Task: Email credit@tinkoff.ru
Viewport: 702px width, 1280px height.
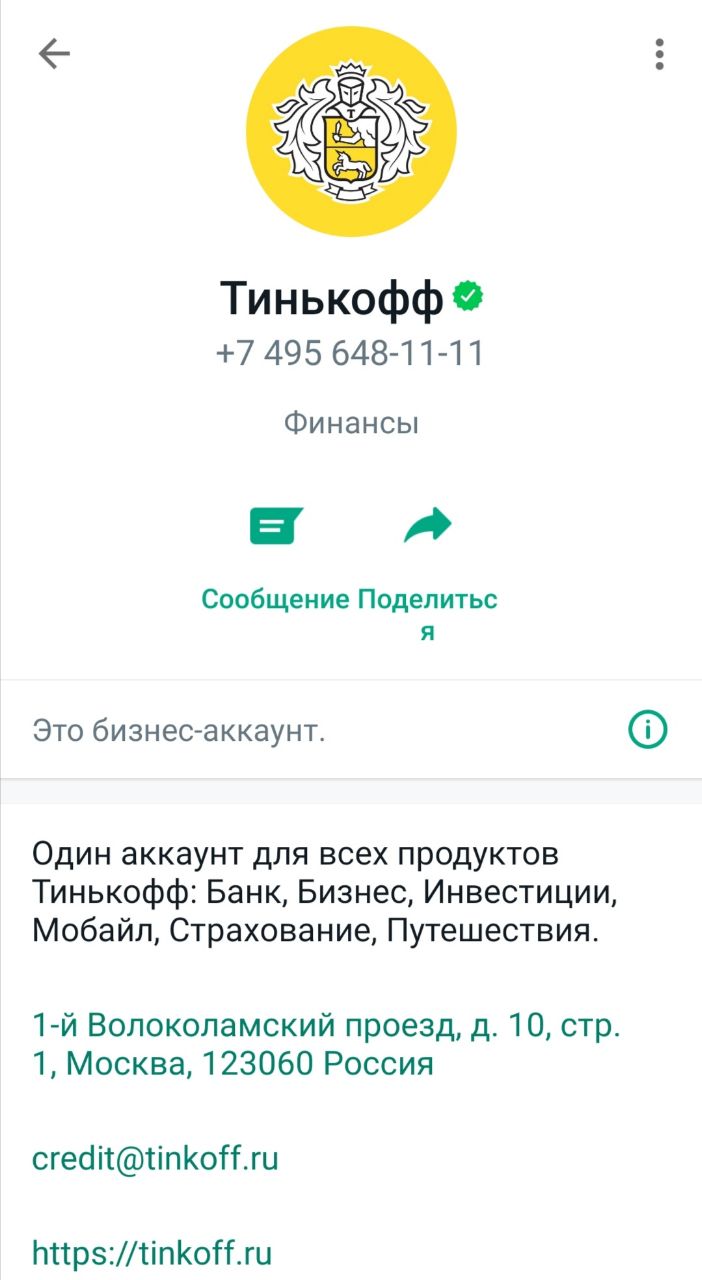Action: point(155,1159)
